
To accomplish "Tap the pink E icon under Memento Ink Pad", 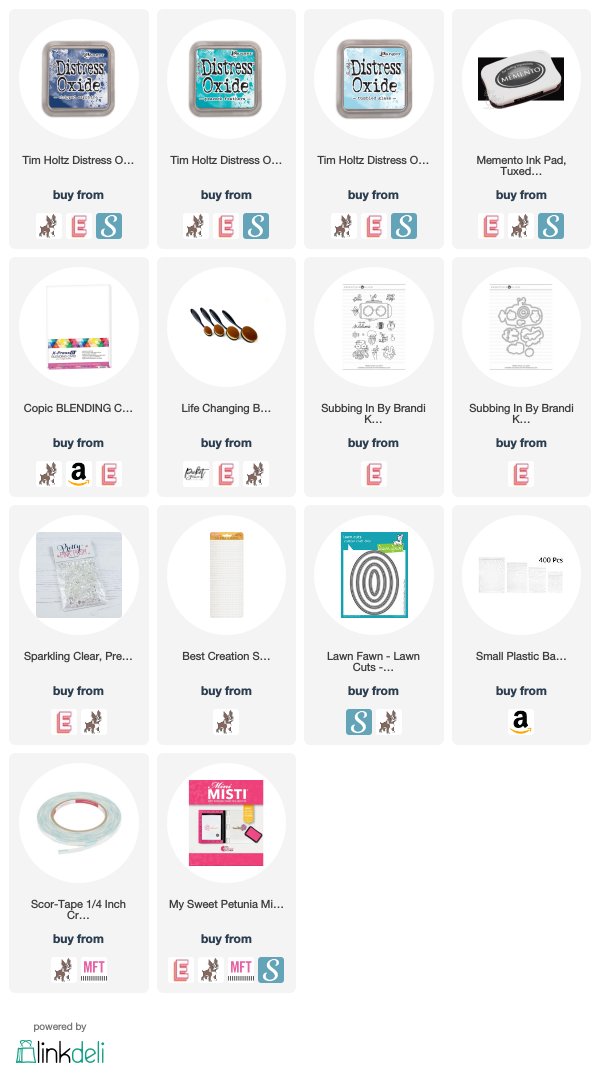I will 491,226.
